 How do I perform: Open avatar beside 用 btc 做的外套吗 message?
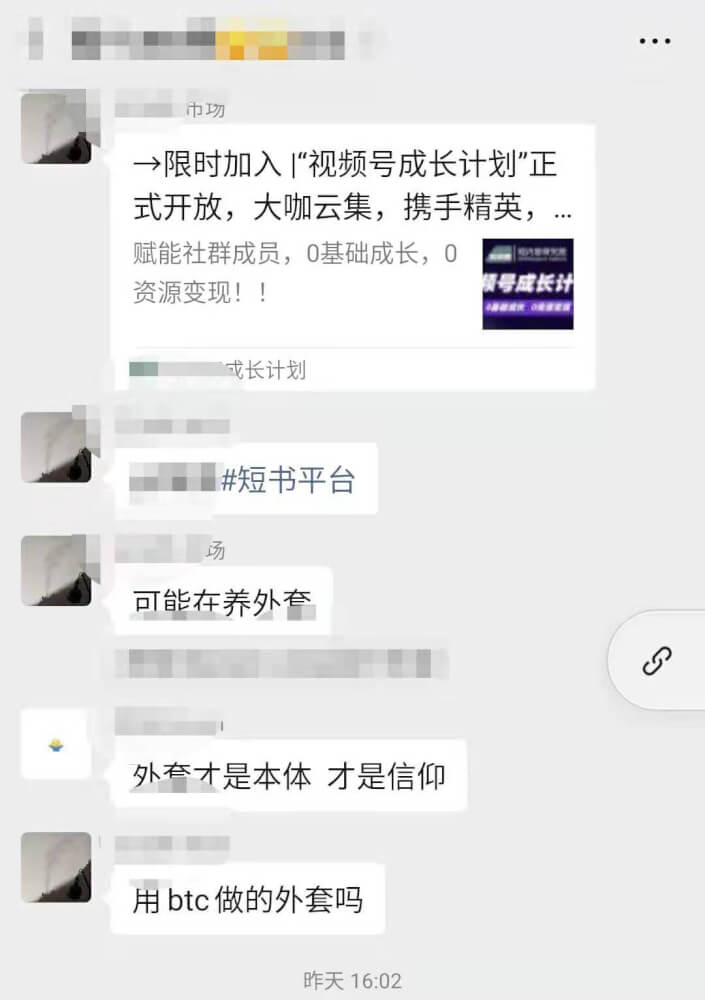pos(56,867)
